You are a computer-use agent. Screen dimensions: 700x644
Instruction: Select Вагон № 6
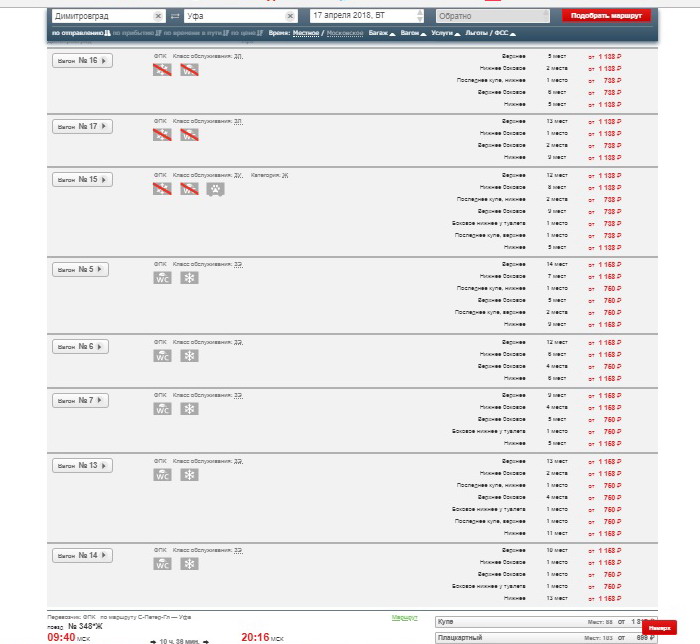pyautogui.click(x=81, y=347)
